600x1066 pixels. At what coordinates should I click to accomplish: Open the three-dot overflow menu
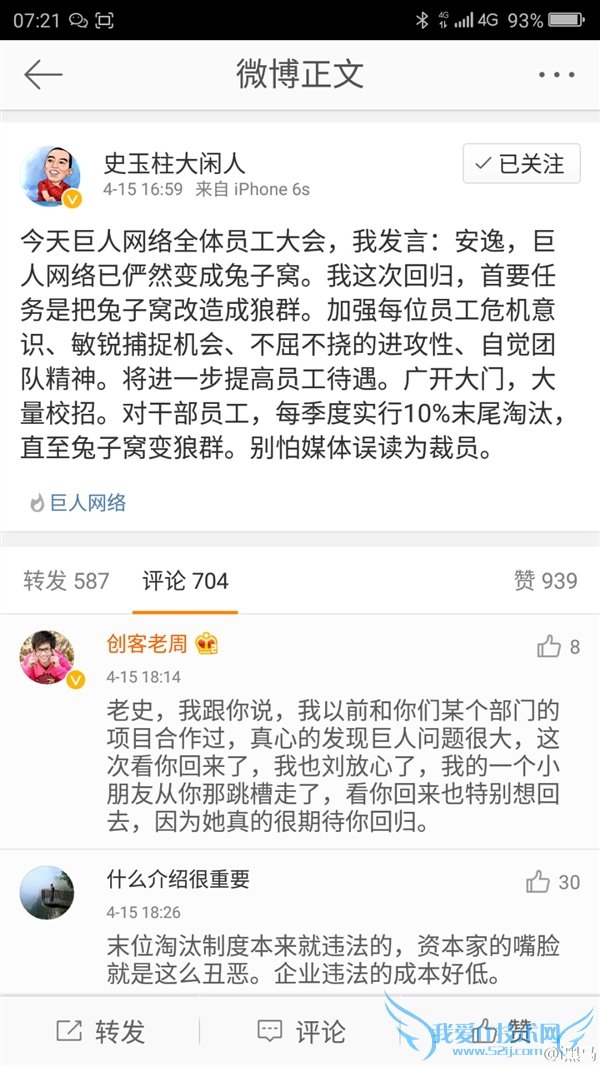pos(555,74)
